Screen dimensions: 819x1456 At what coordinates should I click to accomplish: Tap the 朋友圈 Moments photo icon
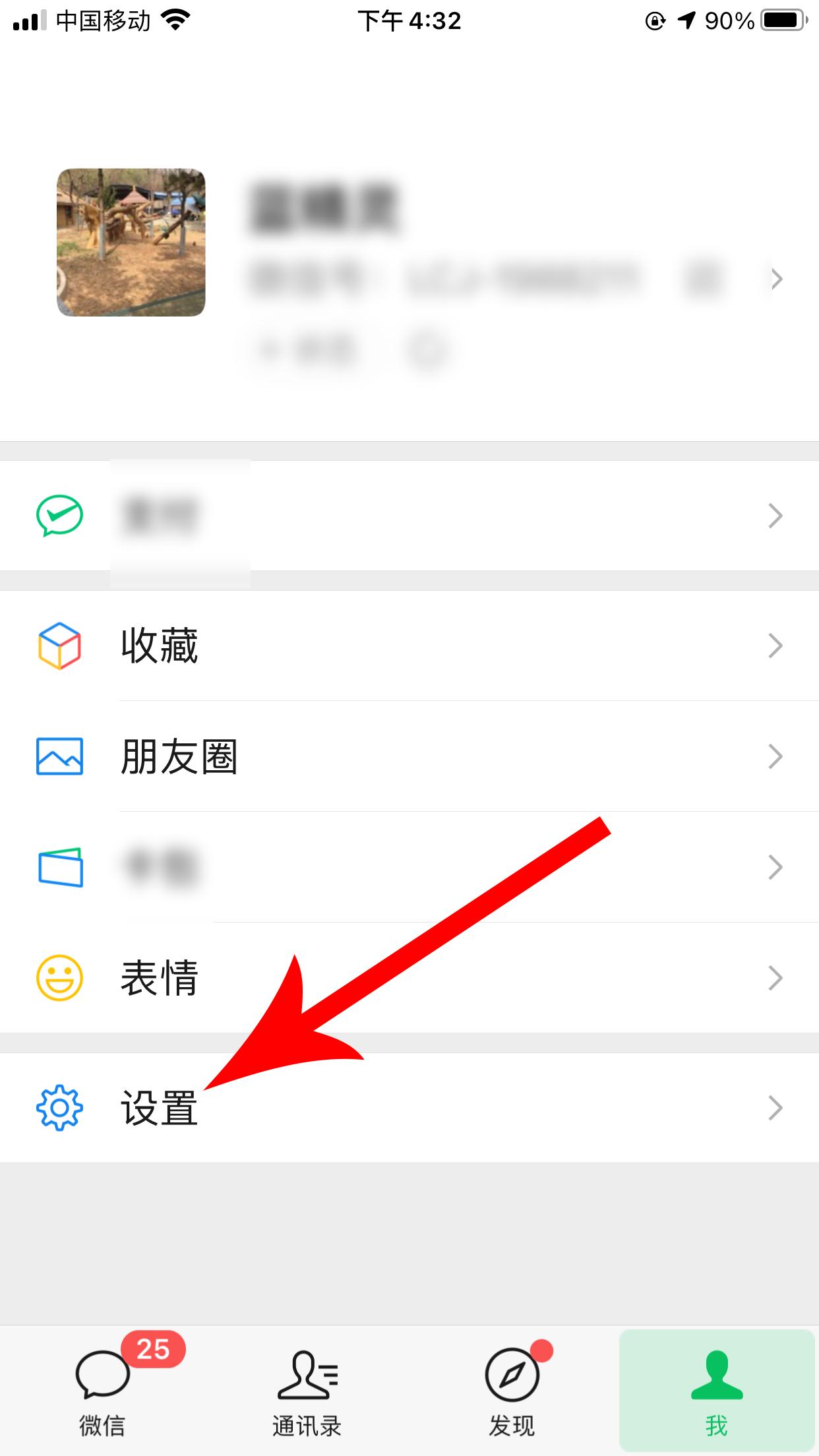pos(60,757)
